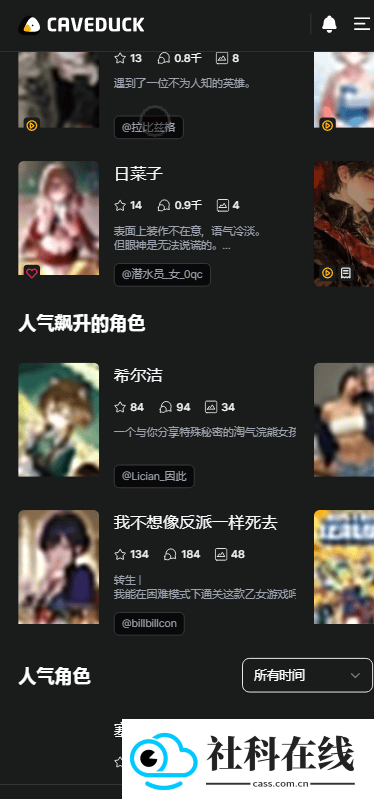Open the hamburger menu
The width and height of the screenshot is (374, 799).
[x=362, y=24]
